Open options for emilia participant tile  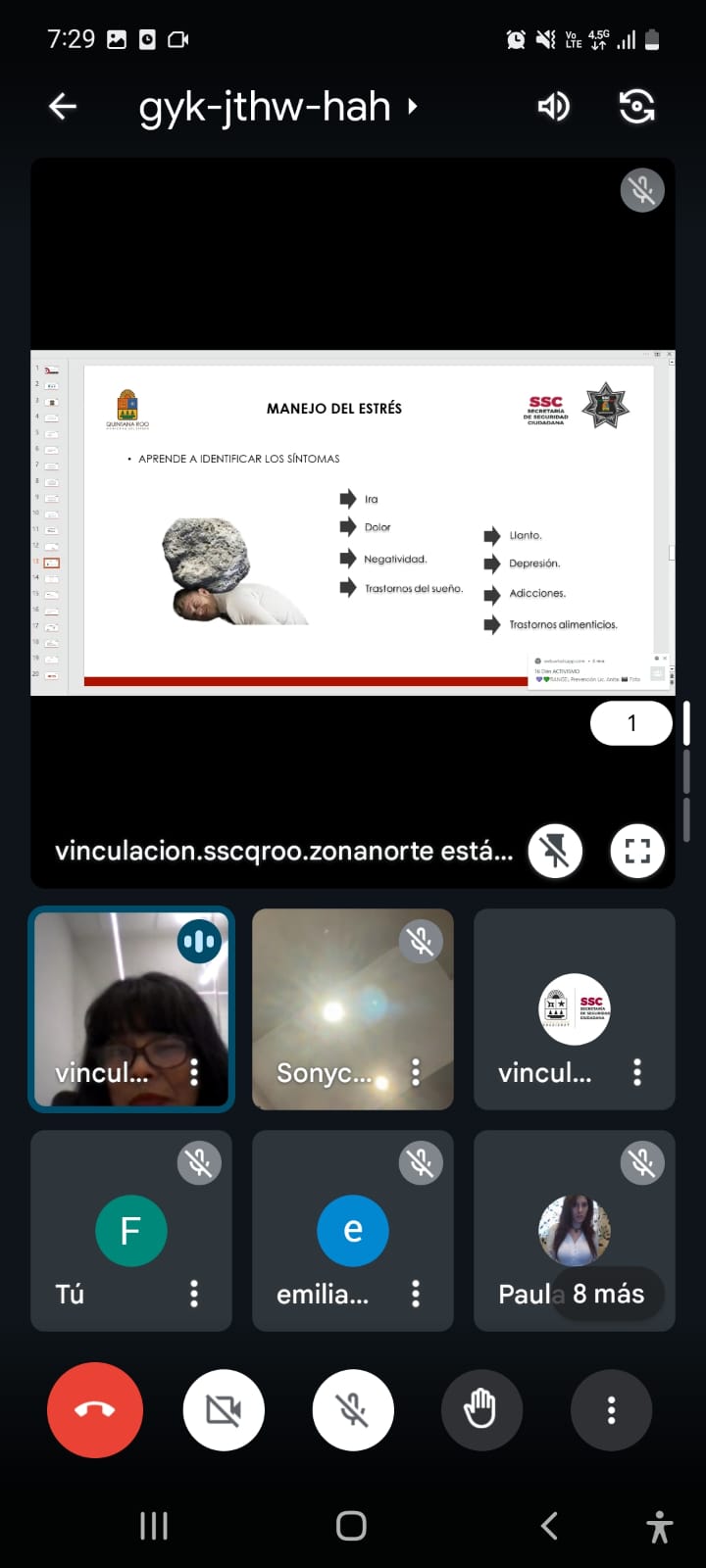[416, 1294]
